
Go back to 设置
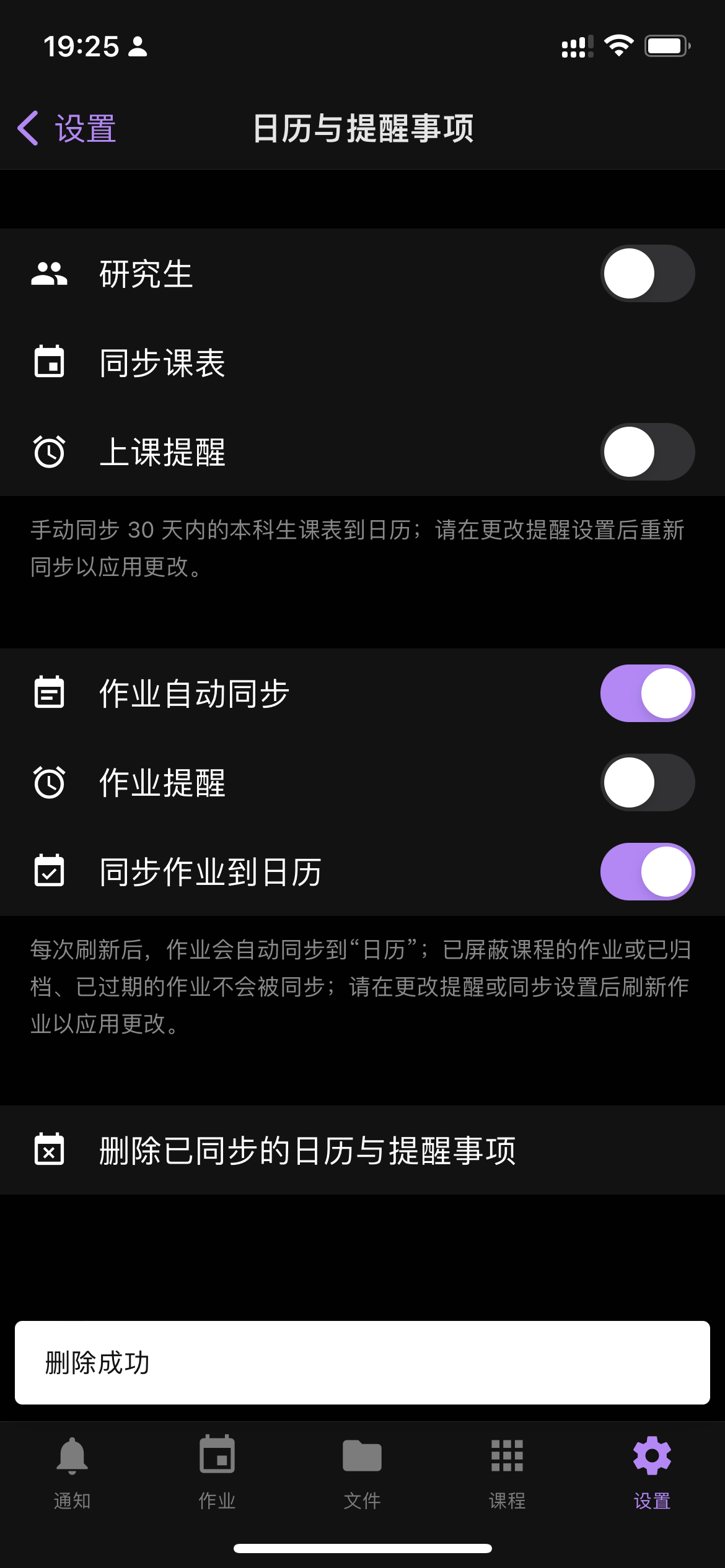click(x=67, y=129)
